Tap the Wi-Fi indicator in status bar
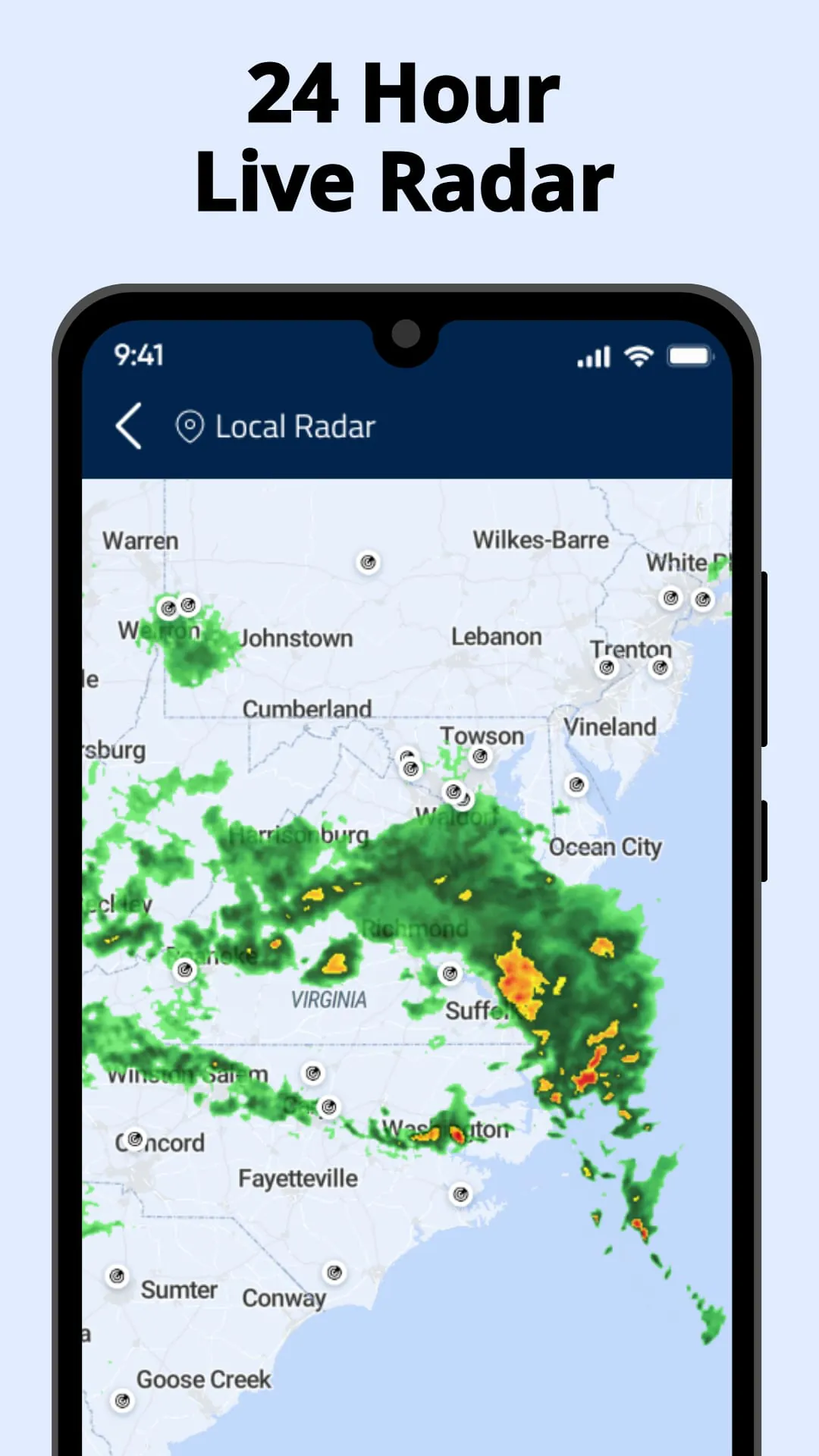This screenshot has width=819, height=1456. coord(637,356)
